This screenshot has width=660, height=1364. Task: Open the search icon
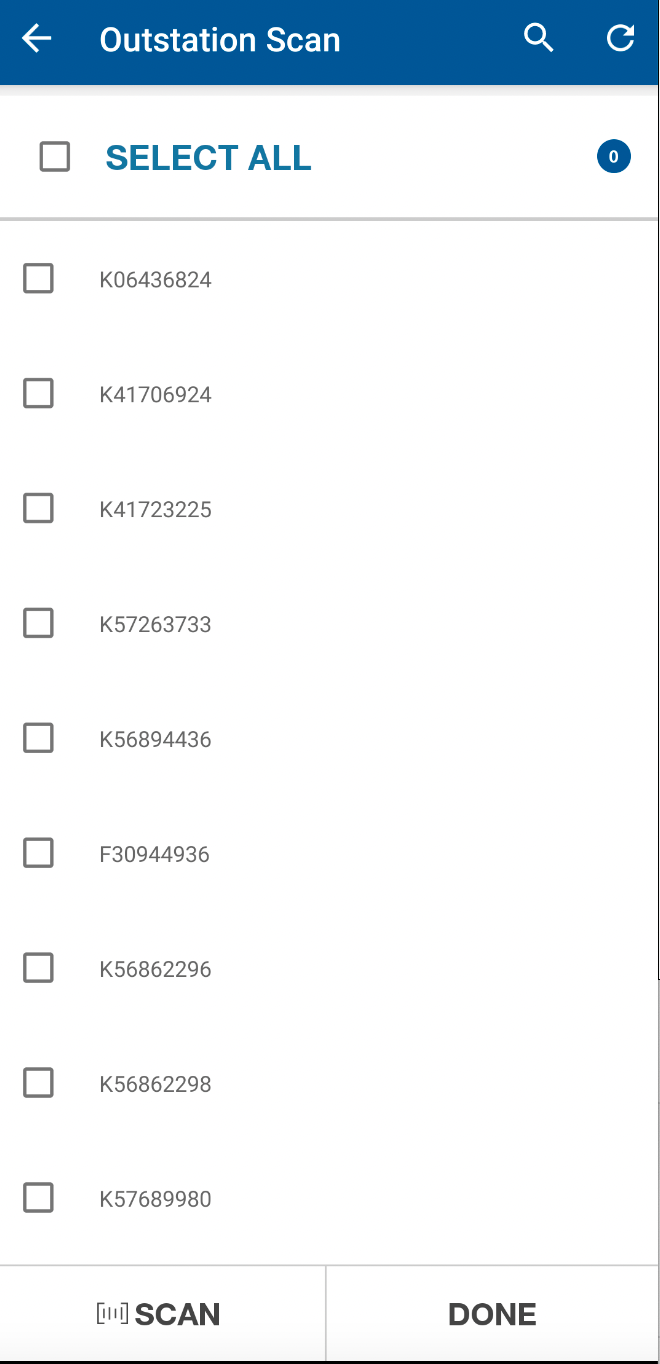point(539,39)
